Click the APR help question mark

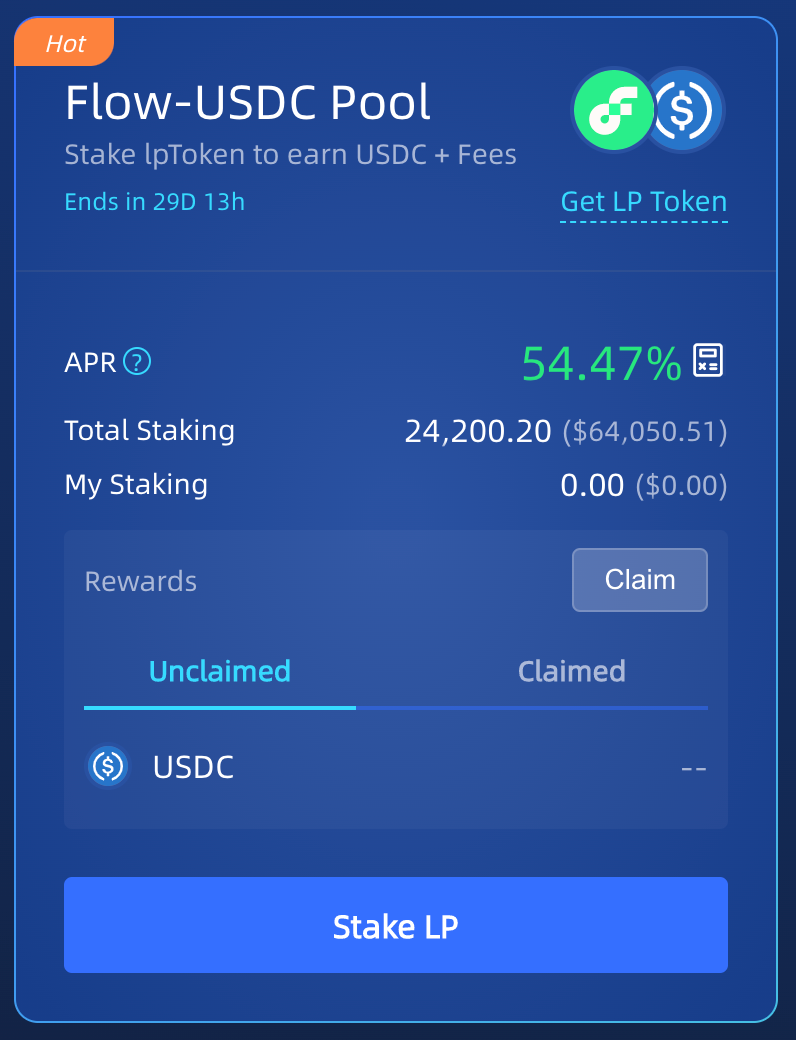point(138,363)
